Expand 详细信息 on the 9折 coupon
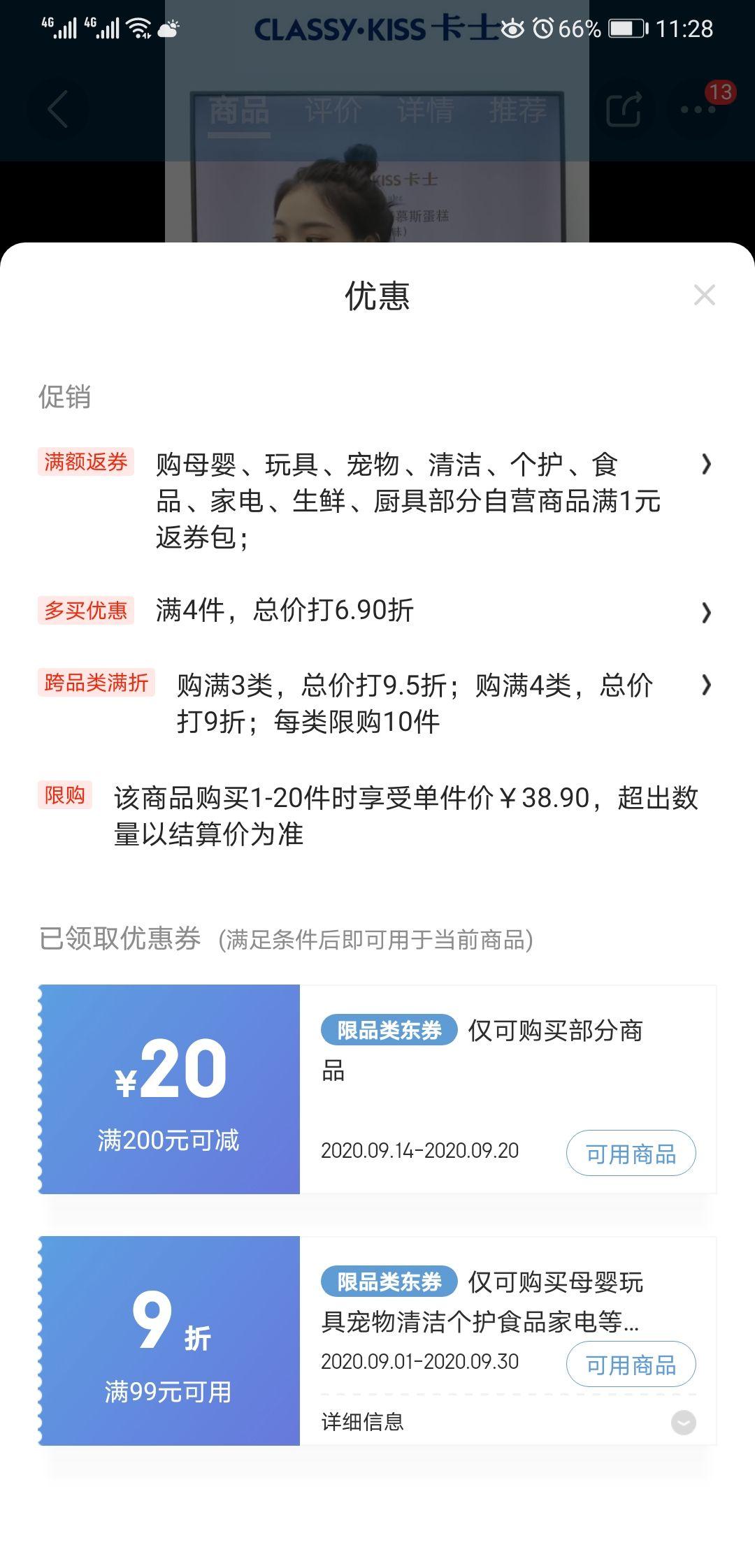Screen dimensions: 755x1568 coord(683,1422)
